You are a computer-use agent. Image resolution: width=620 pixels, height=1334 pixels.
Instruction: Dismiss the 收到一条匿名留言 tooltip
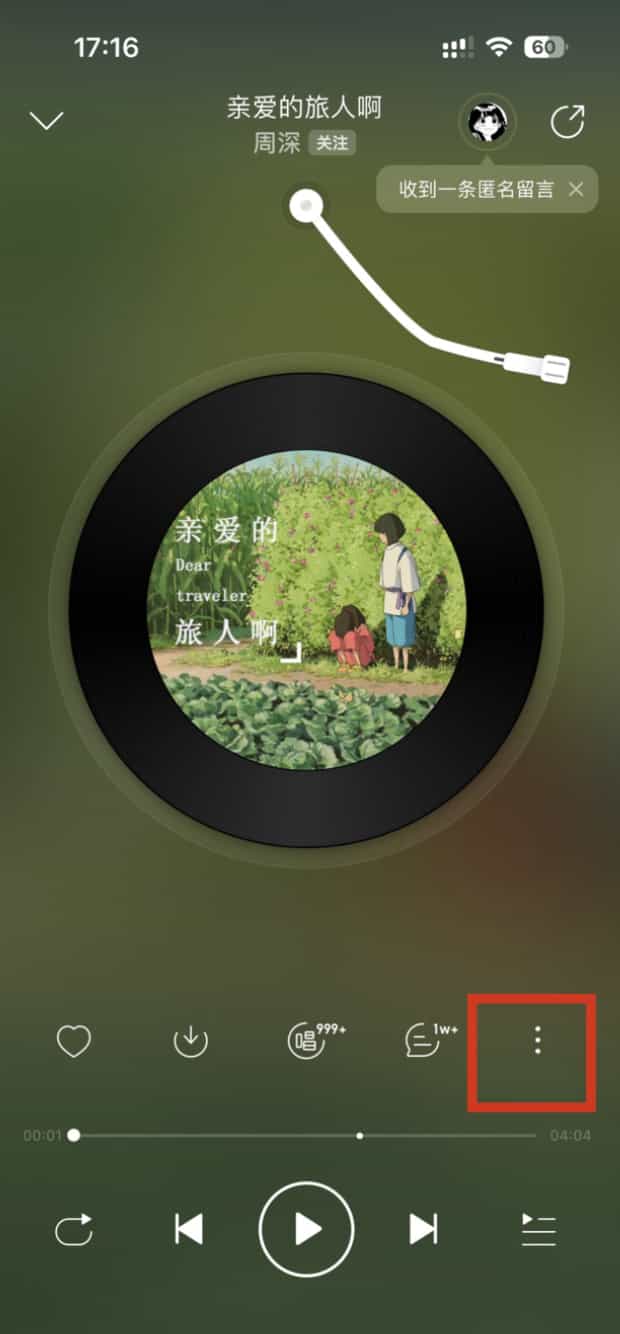pos(576,190)
